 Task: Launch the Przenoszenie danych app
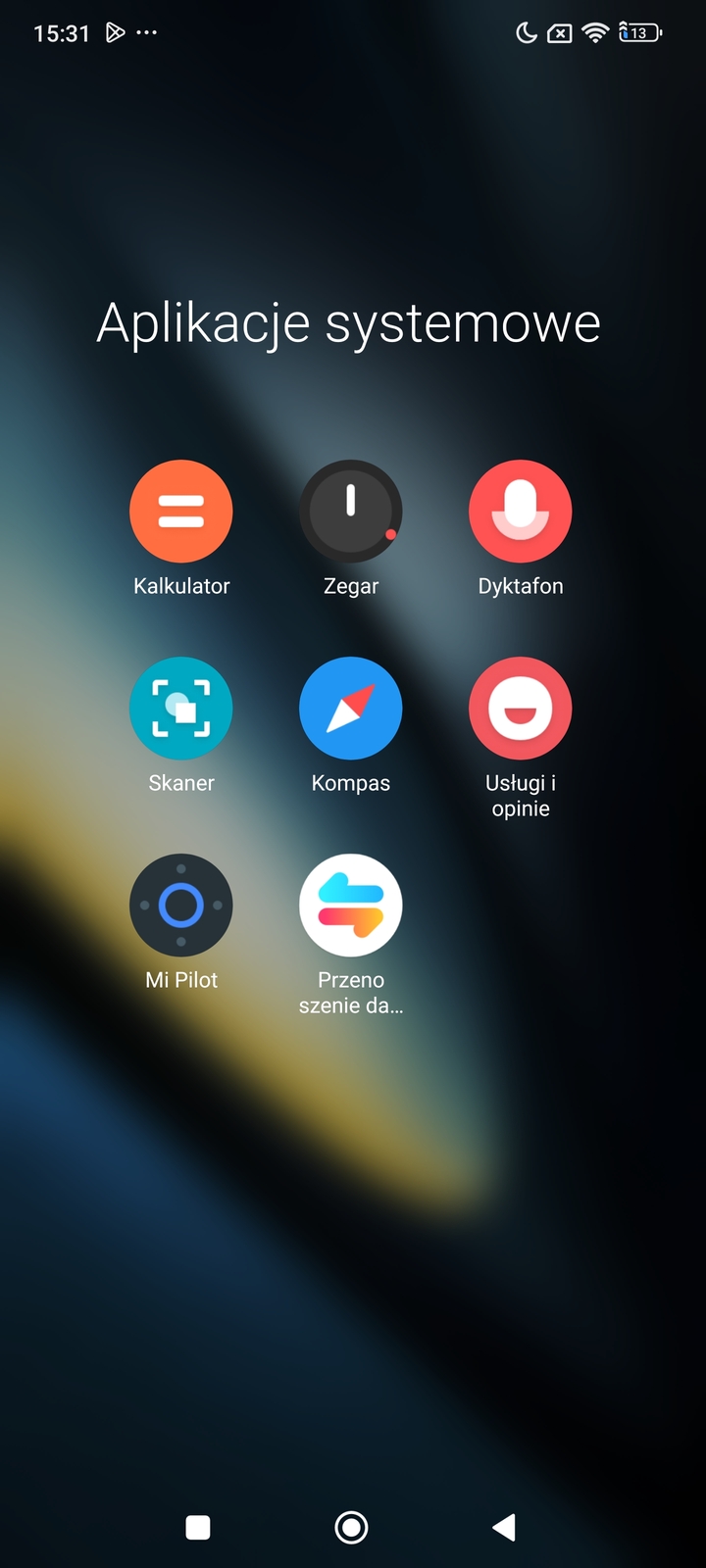[351, 906]
